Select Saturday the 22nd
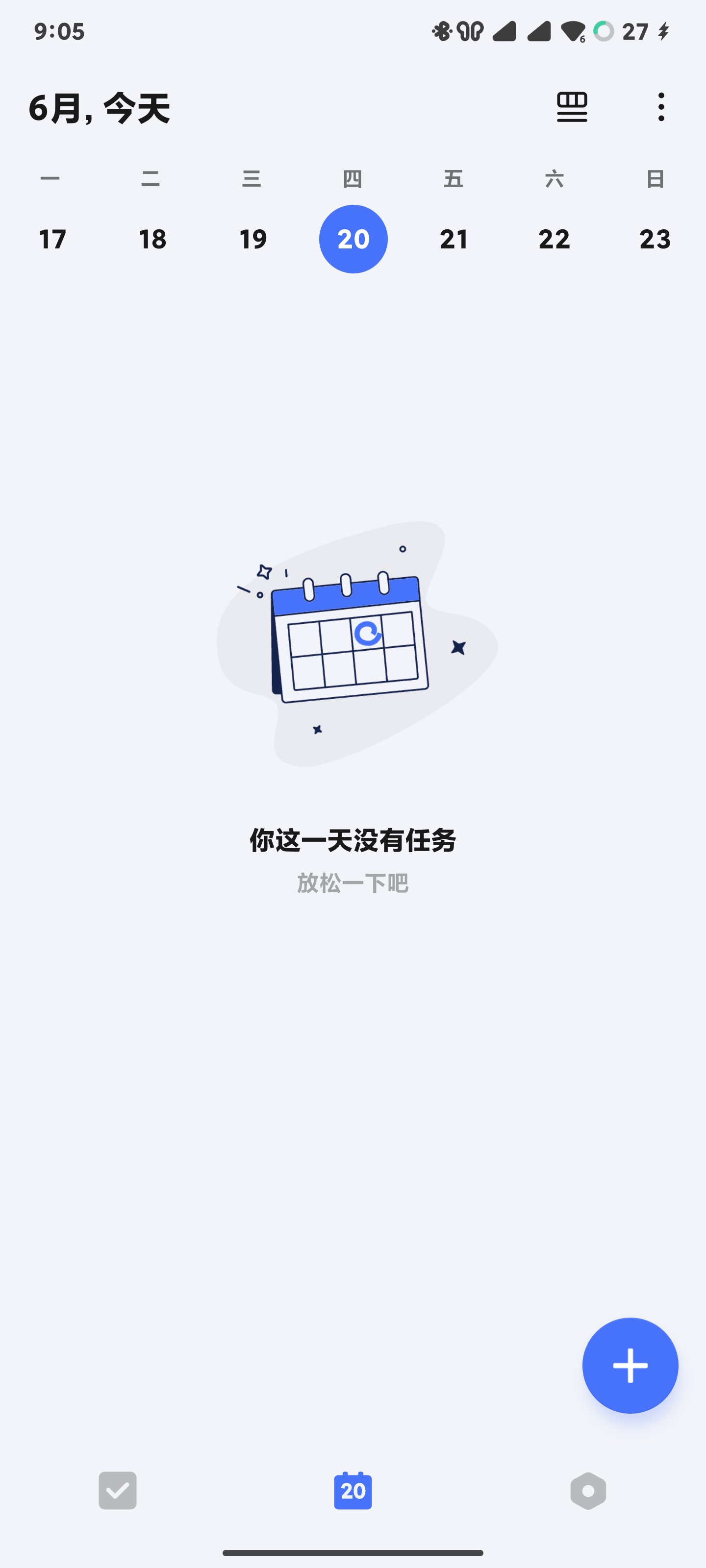This screenshot has height=1568, width=706. tap(555, 239)
